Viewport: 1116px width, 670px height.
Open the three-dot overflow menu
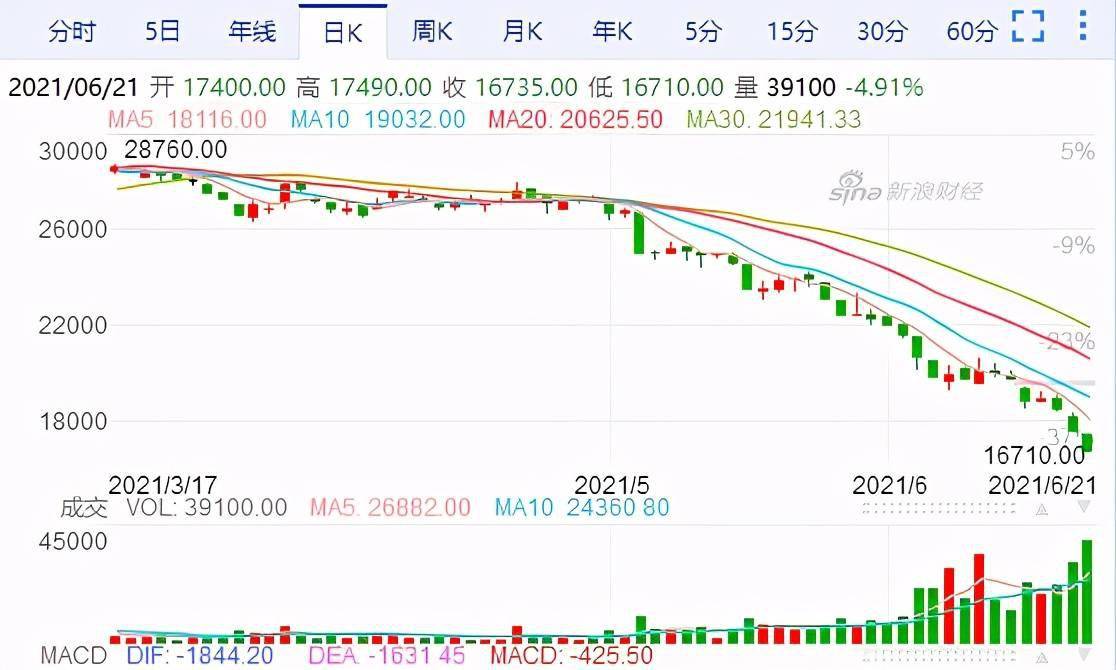pos(1084,26)
